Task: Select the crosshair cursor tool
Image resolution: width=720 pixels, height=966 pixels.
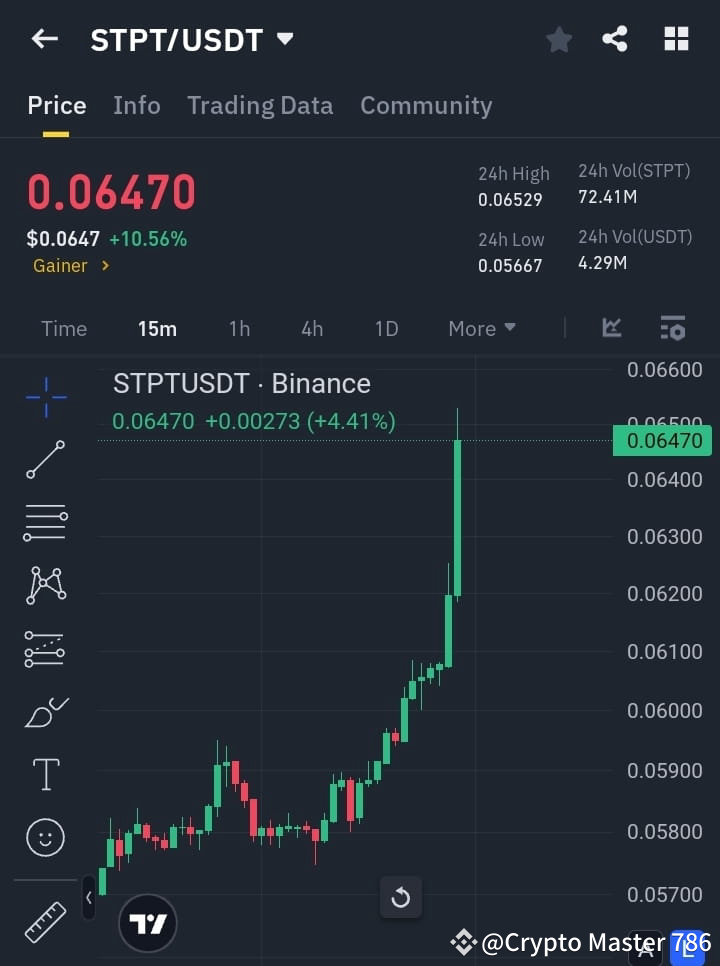Action: [45, 398]
